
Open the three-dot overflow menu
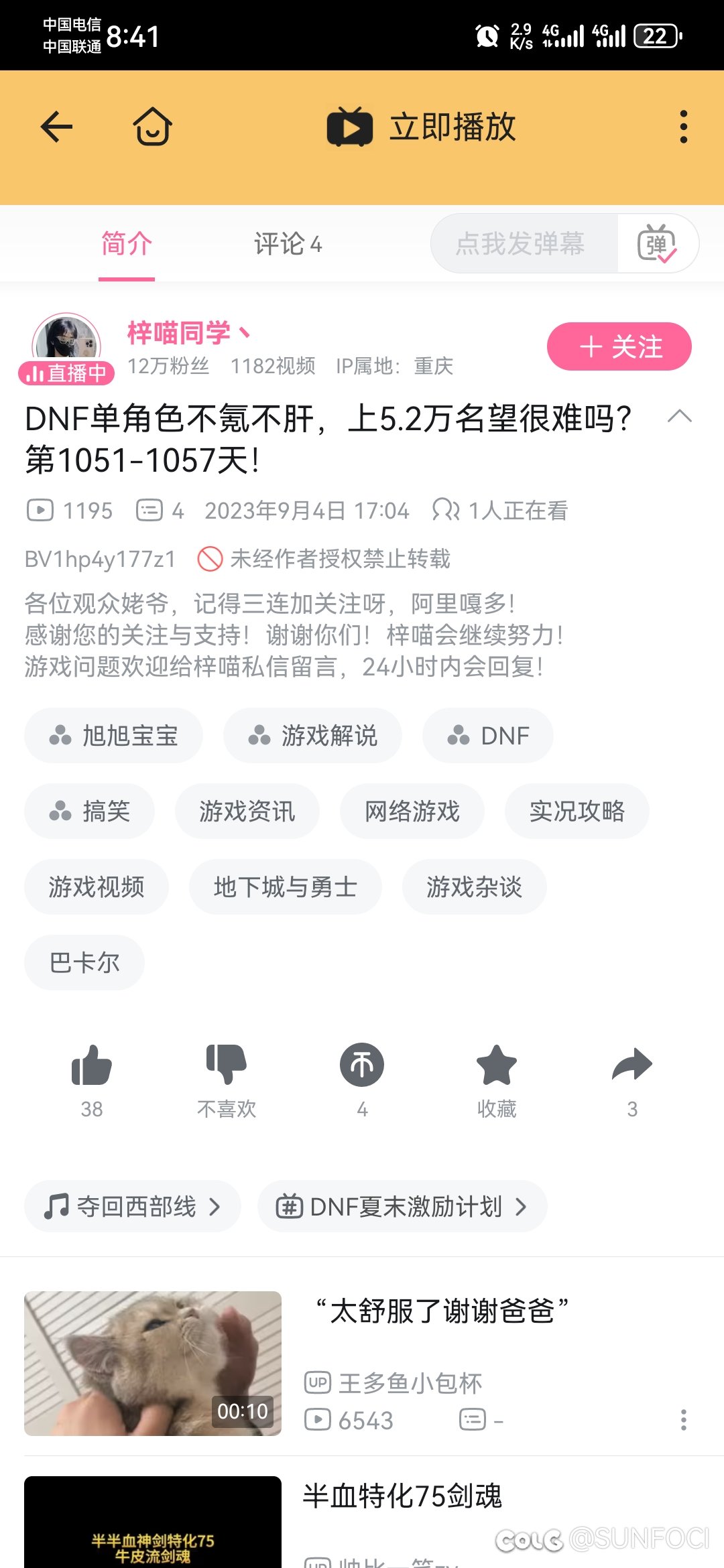click(682, 127)
